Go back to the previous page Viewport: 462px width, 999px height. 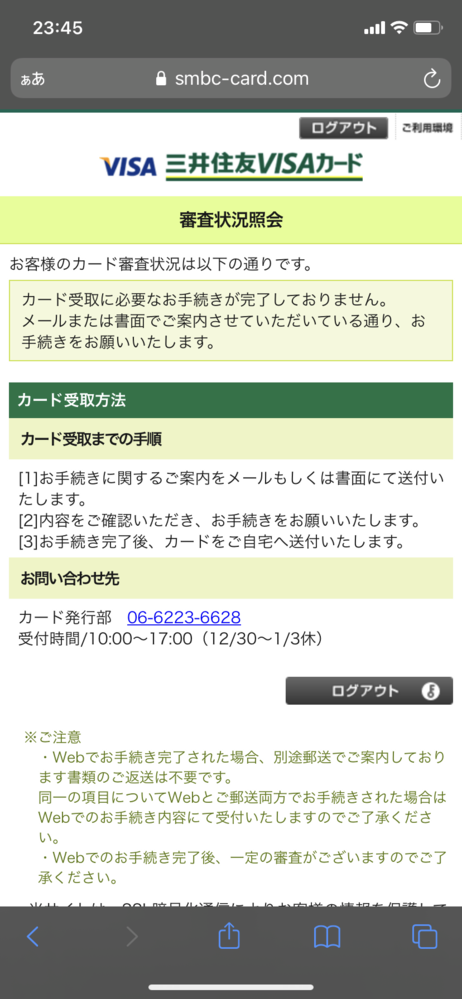point(33,936)
